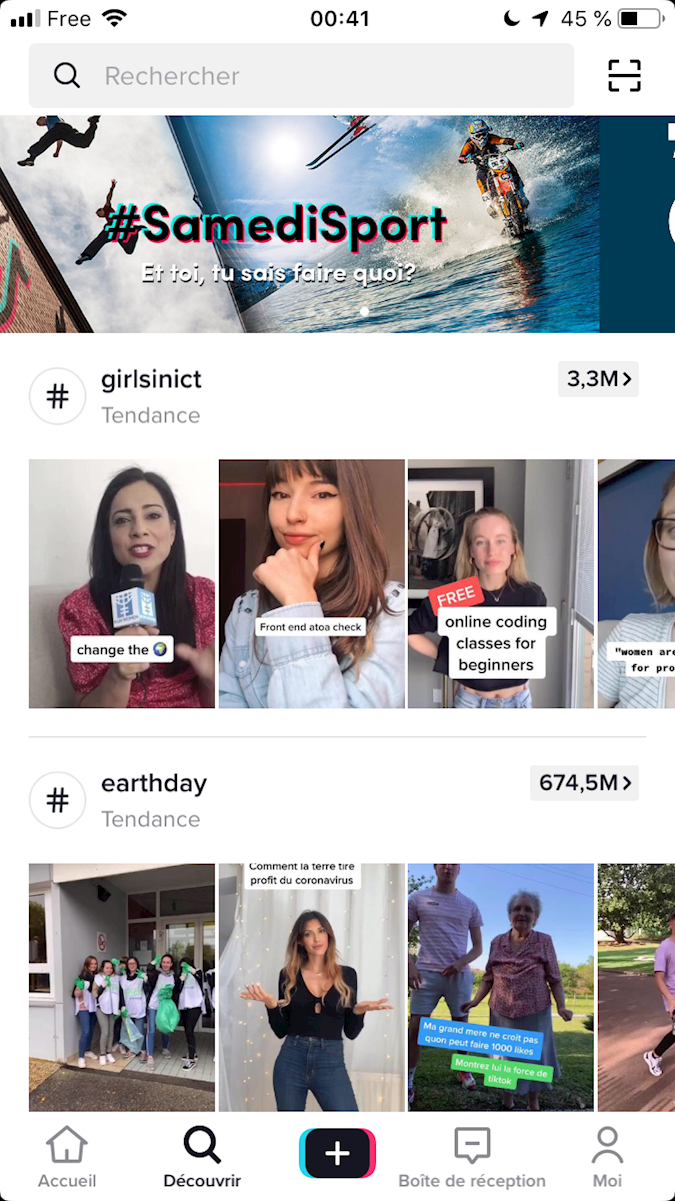Open Boîte de réception tab
The height and width of the screenshot is (1201, 675).
472,1158
